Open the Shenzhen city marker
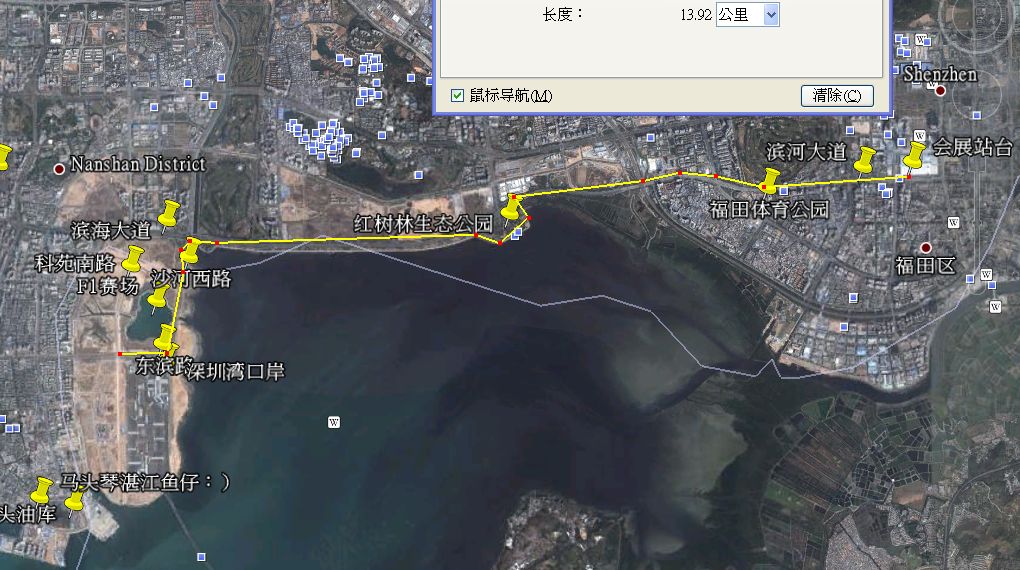The width and height of the screenshot is (1020, 570). 940,90
